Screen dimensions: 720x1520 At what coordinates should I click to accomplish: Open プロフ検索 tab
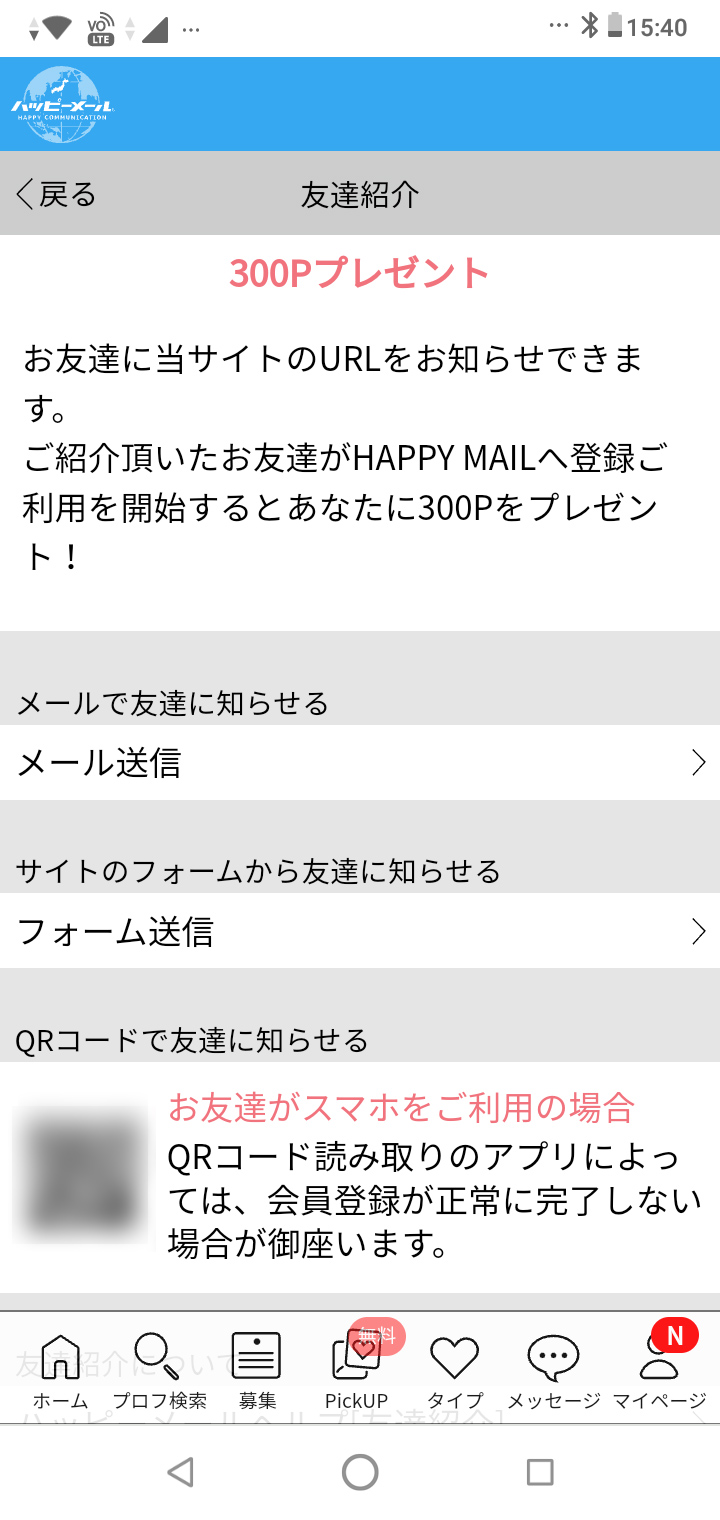coord(159,1371)
